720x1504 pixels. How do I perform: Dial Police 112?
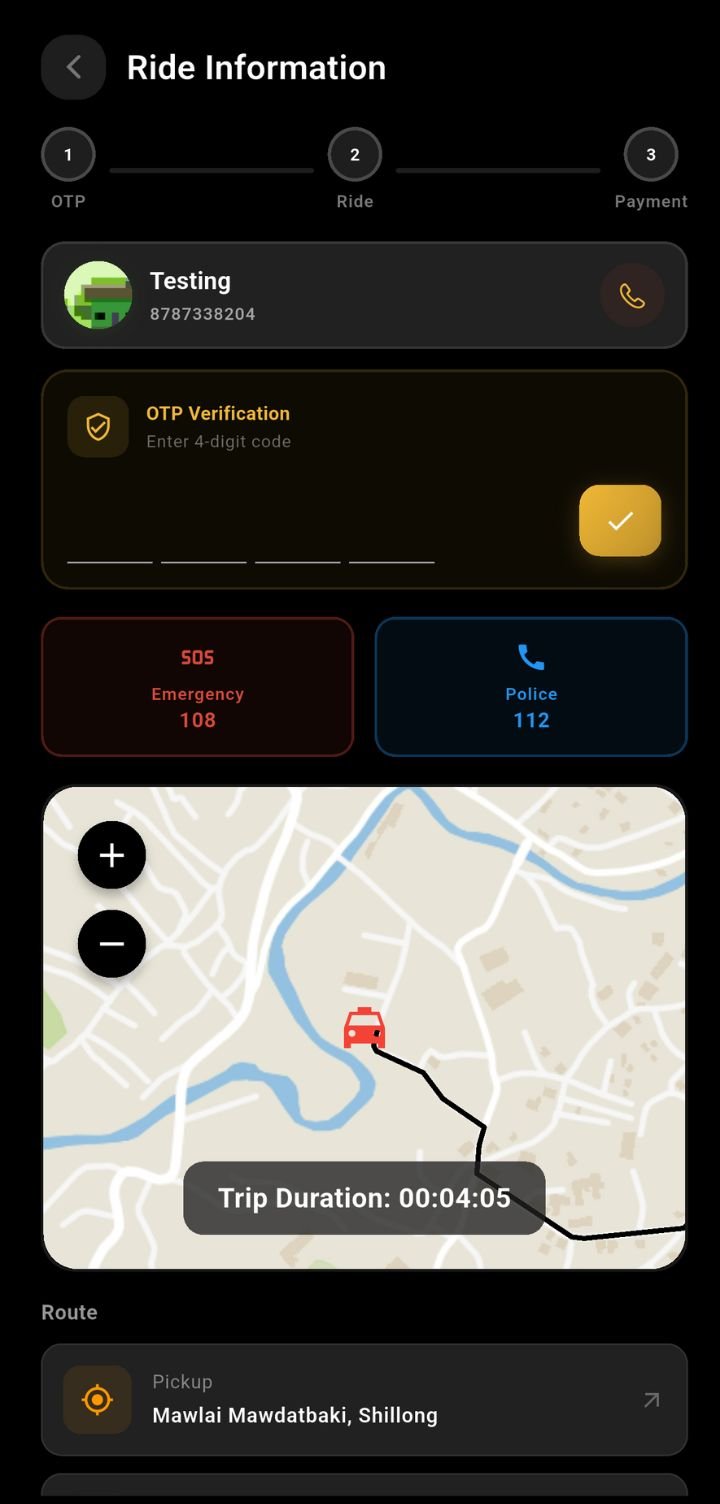click(531, 687)
